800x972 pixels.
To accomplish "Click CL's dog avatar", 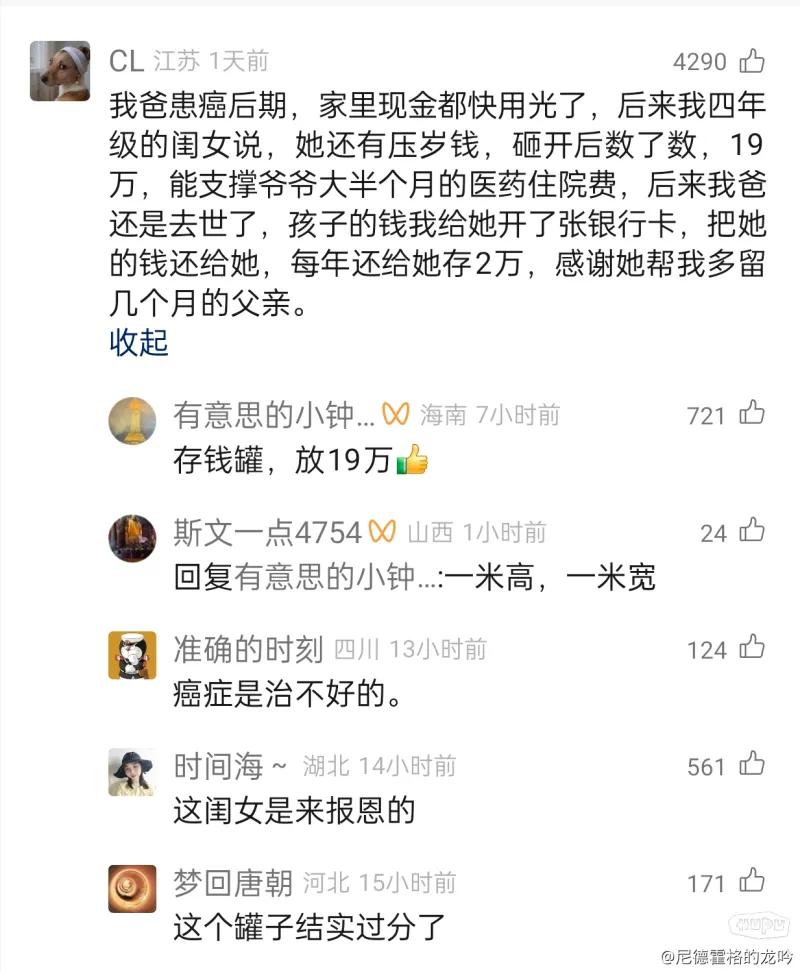I will 60,61.
